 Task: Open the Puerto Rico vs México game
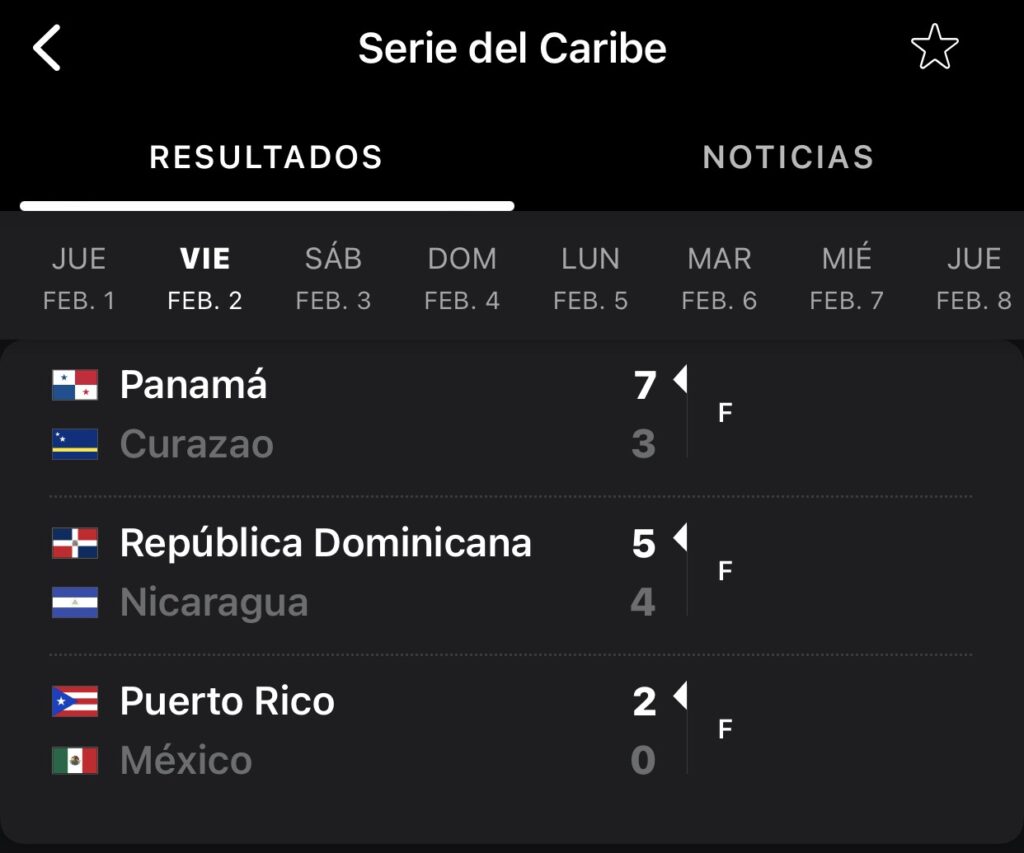(512, 730)
